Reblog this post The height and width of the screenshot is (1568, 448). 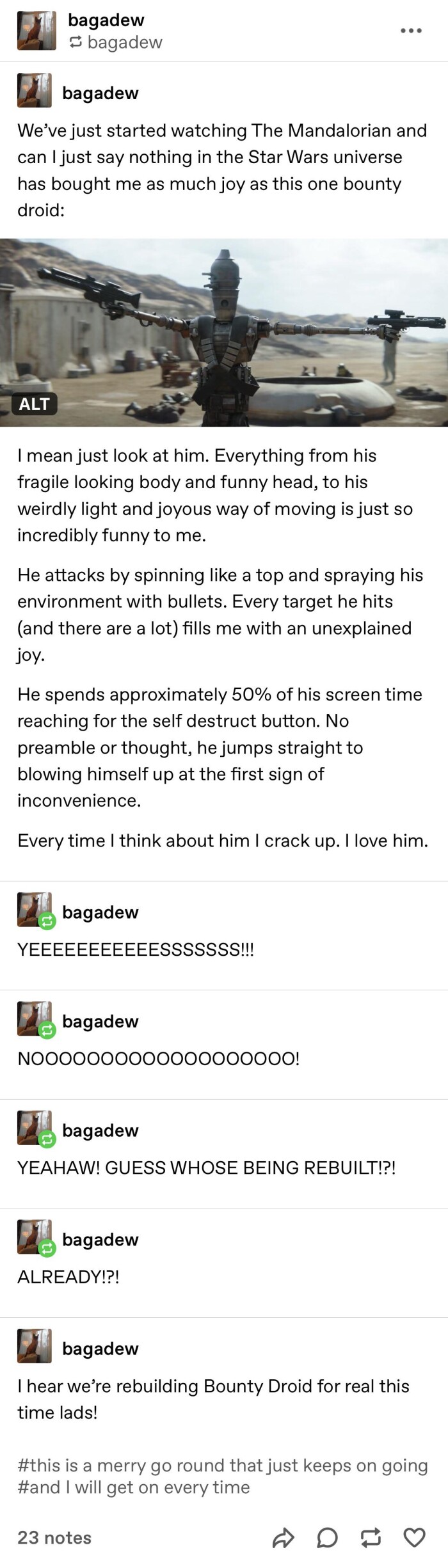point(371,1539)
